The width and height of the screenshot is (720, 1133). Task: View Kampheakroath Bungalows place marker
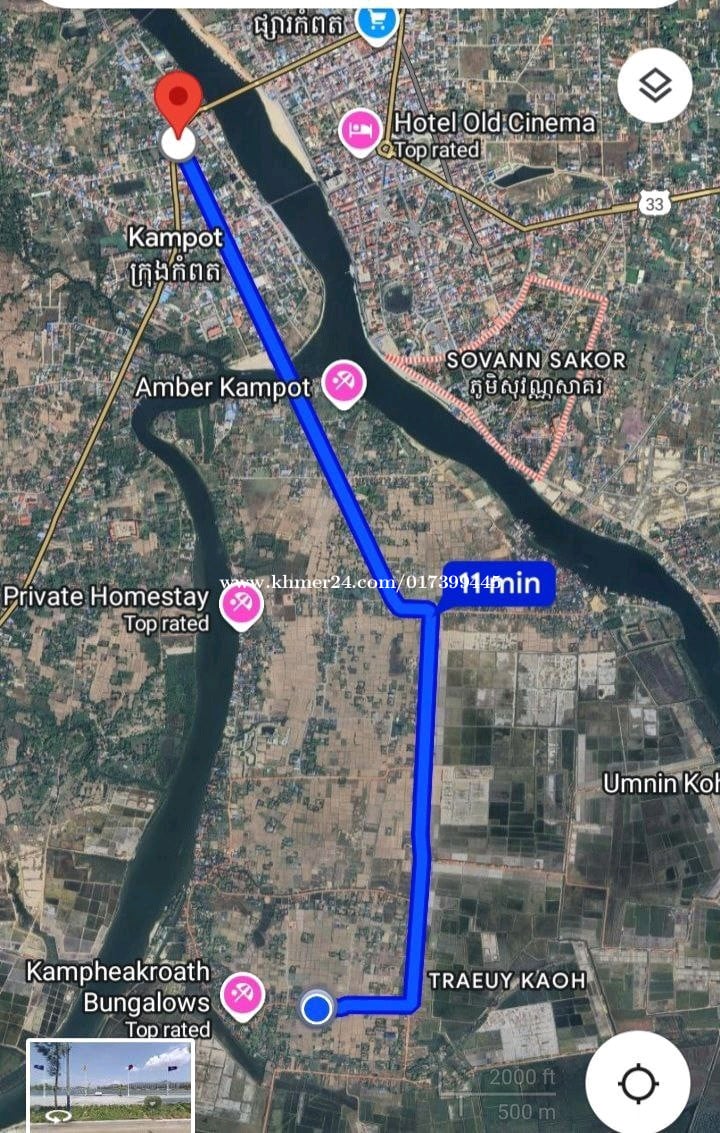click(x=241, y=995)
